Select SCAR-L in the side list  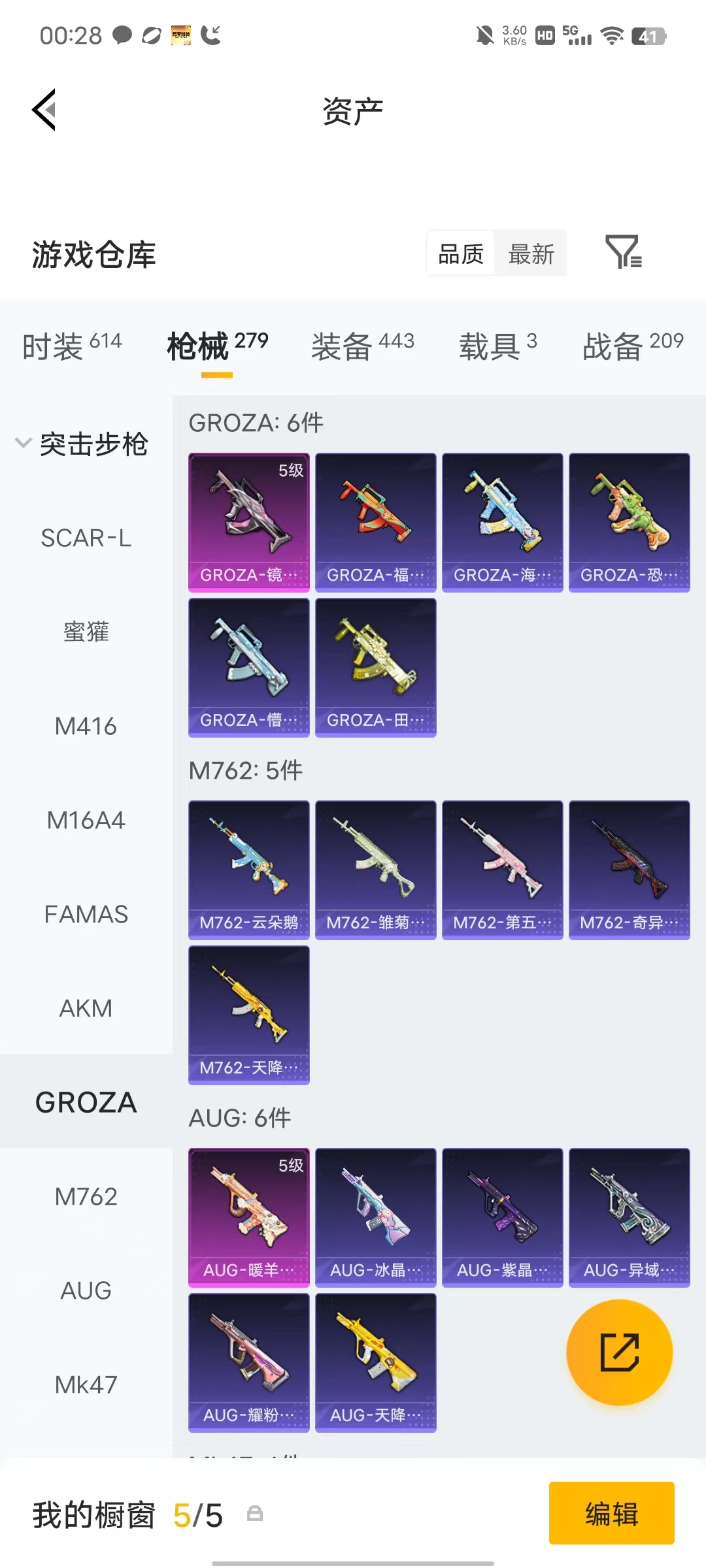coord(86,538)
